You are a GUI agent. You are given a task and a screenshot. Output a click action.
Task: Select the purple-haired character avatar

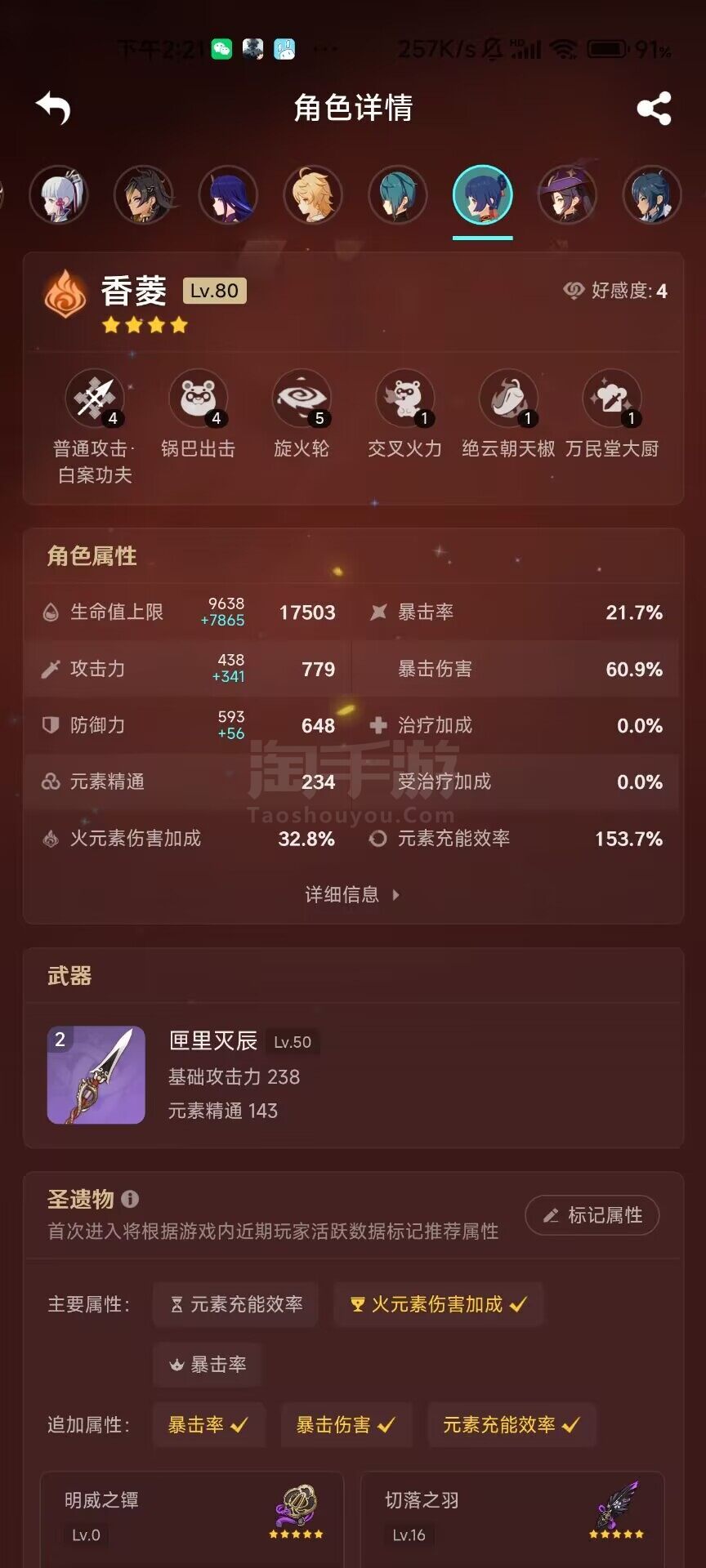[x=228, y=195]
